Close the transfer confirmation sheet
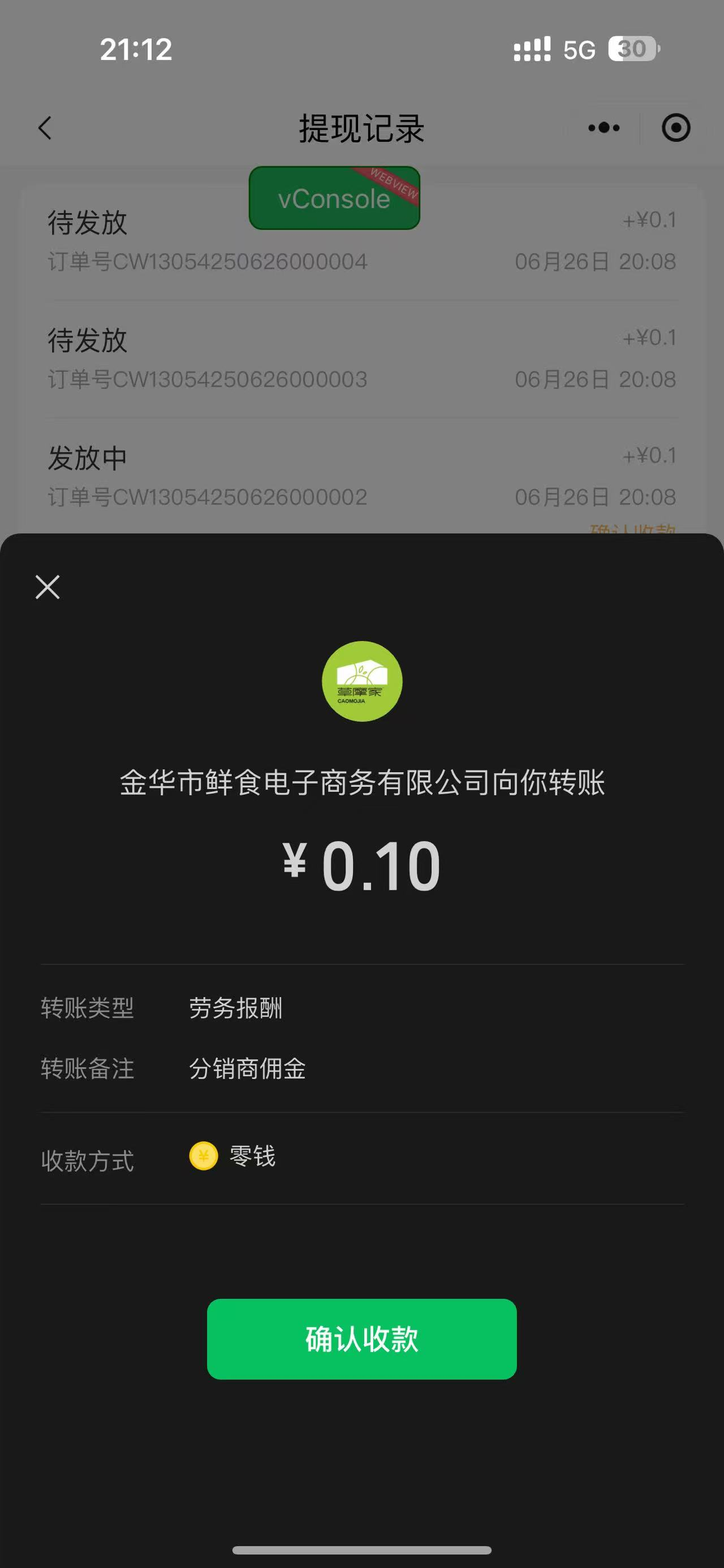 point(48,587)
